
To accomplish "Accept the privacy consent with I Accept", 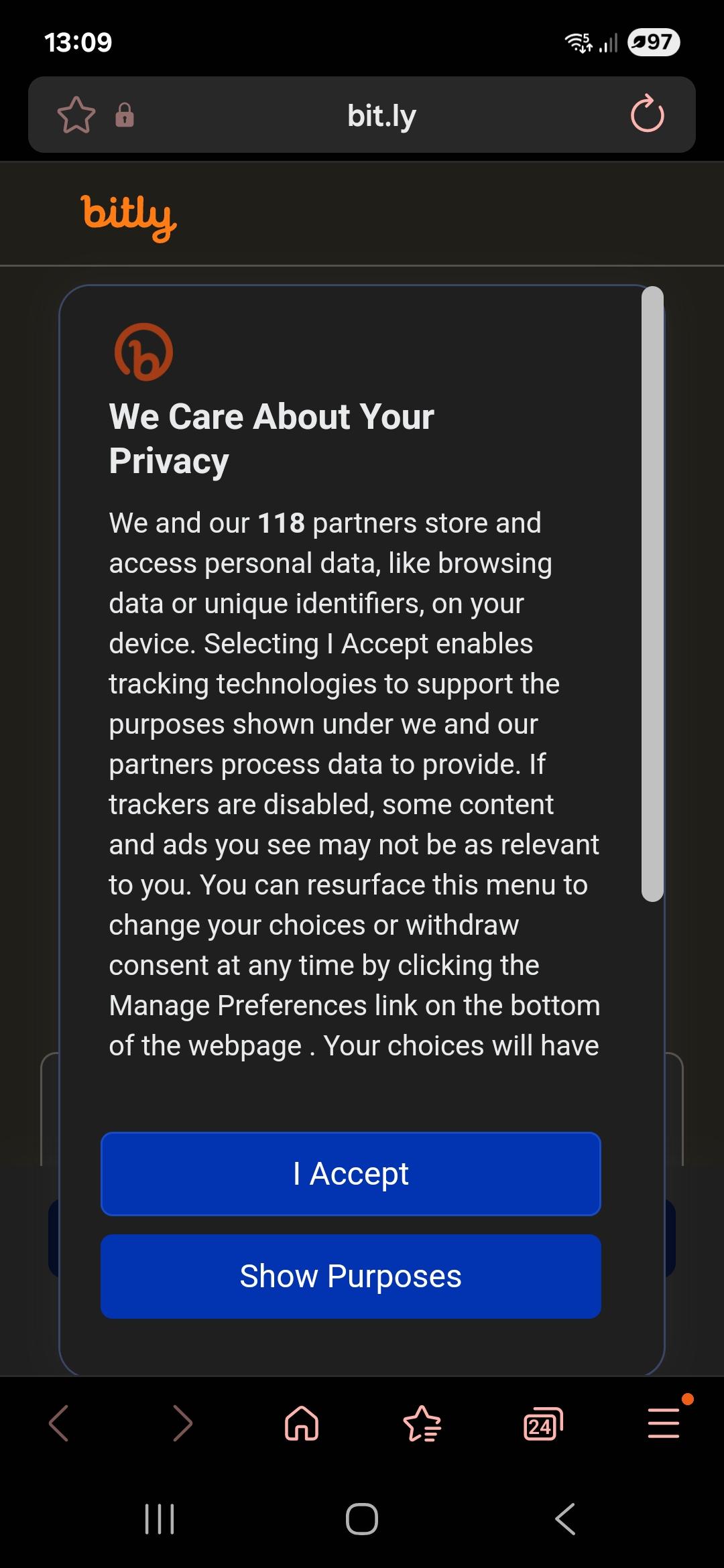I will pos(351,1173).
